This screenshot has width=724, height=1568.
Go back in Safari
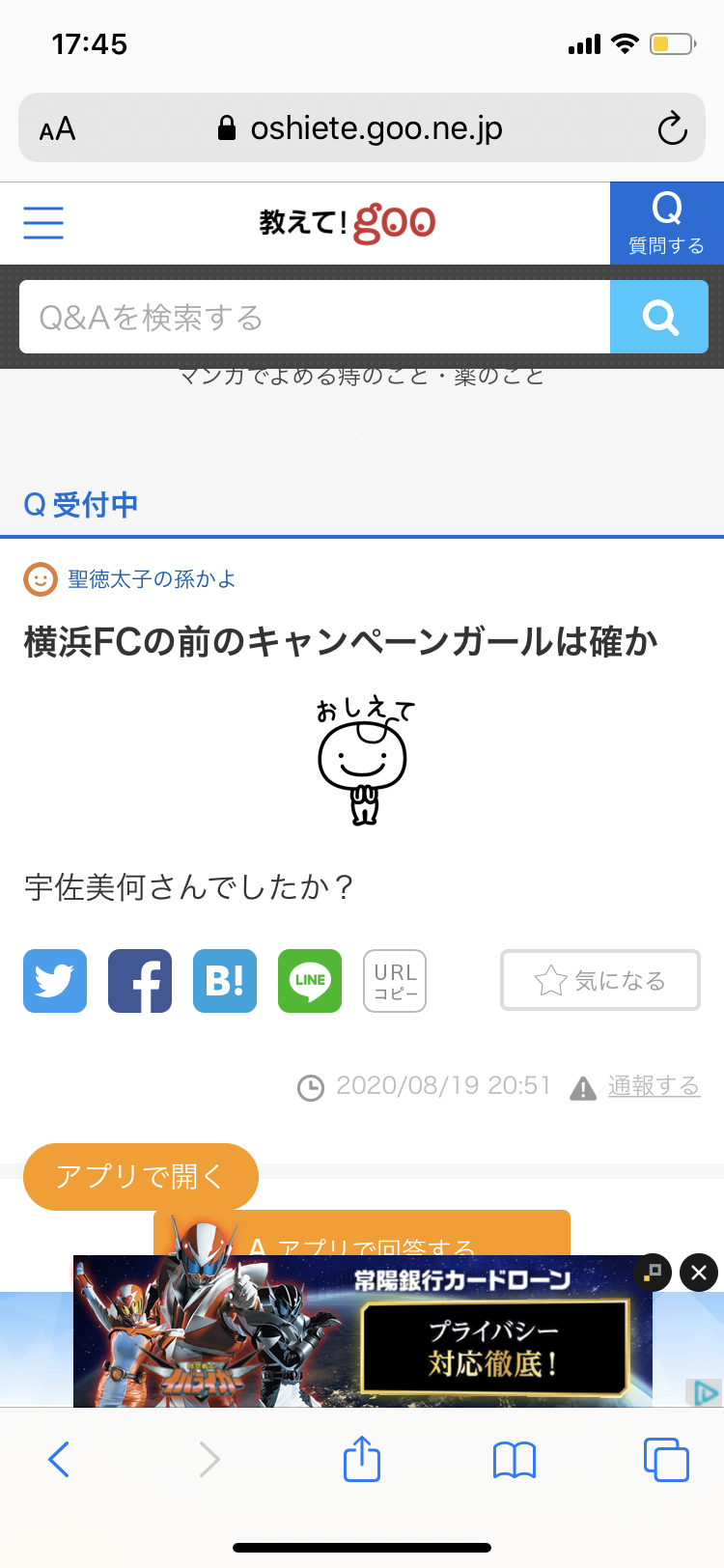[59, 1459]
